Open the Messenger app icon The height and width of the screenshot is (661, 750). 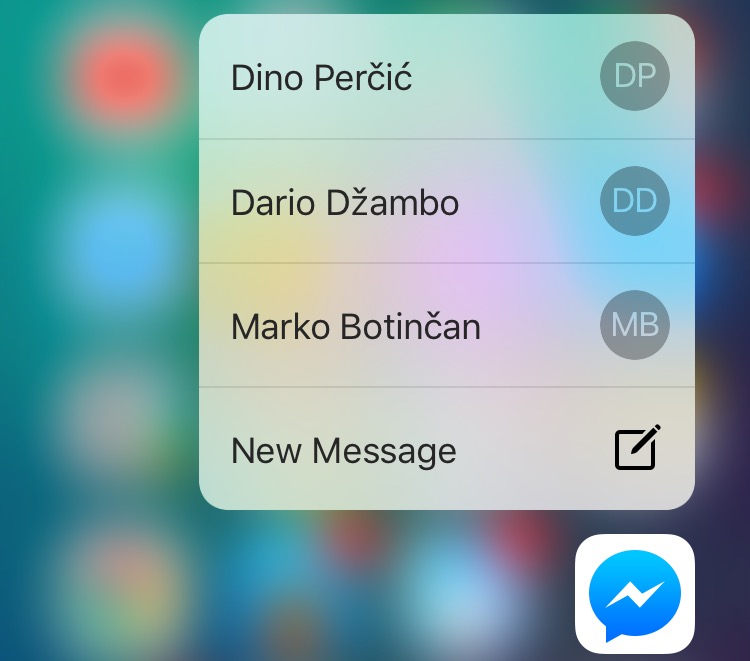[635, 593]
